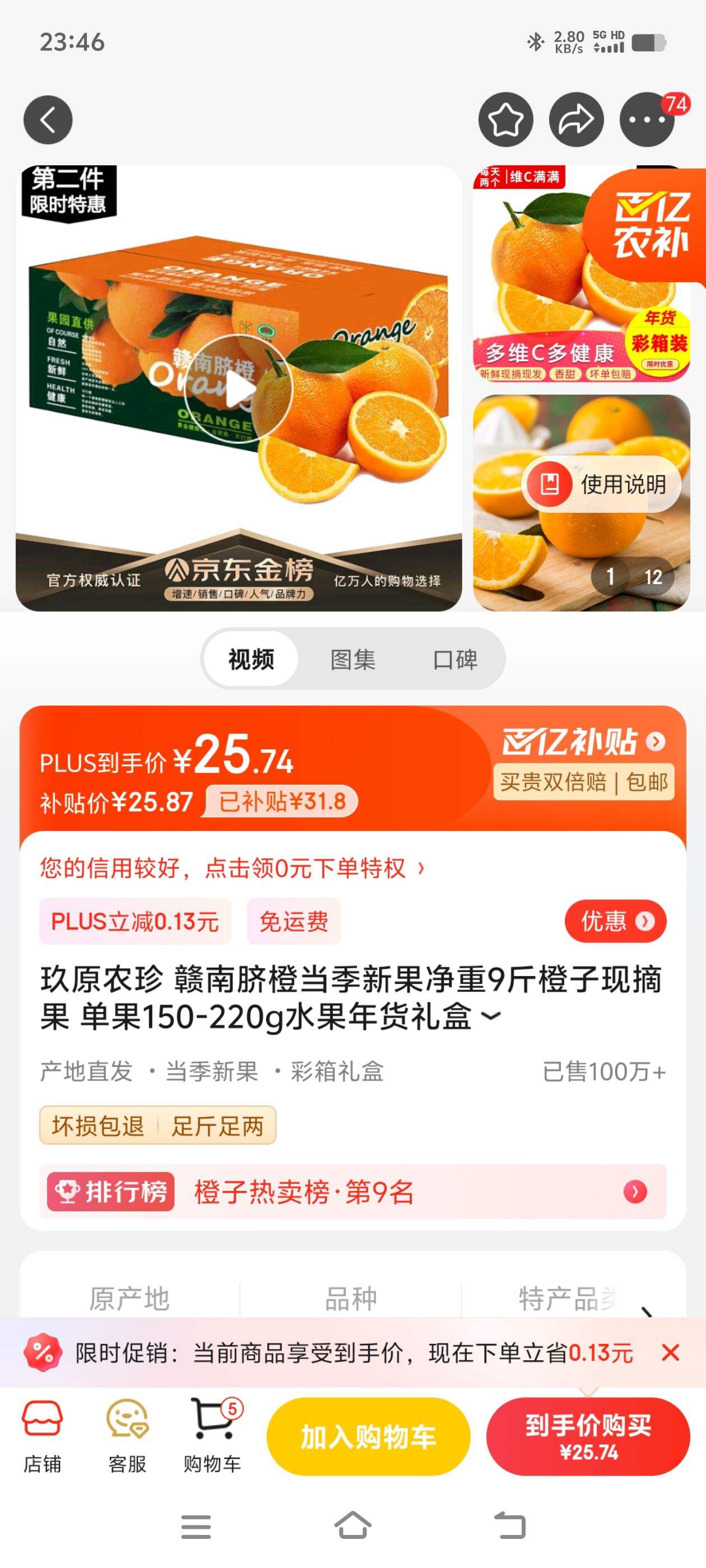This screenshot has width=706, height=1568.
Task: Open the 购物车 shopping cart
Action: tap(212, 1435)
